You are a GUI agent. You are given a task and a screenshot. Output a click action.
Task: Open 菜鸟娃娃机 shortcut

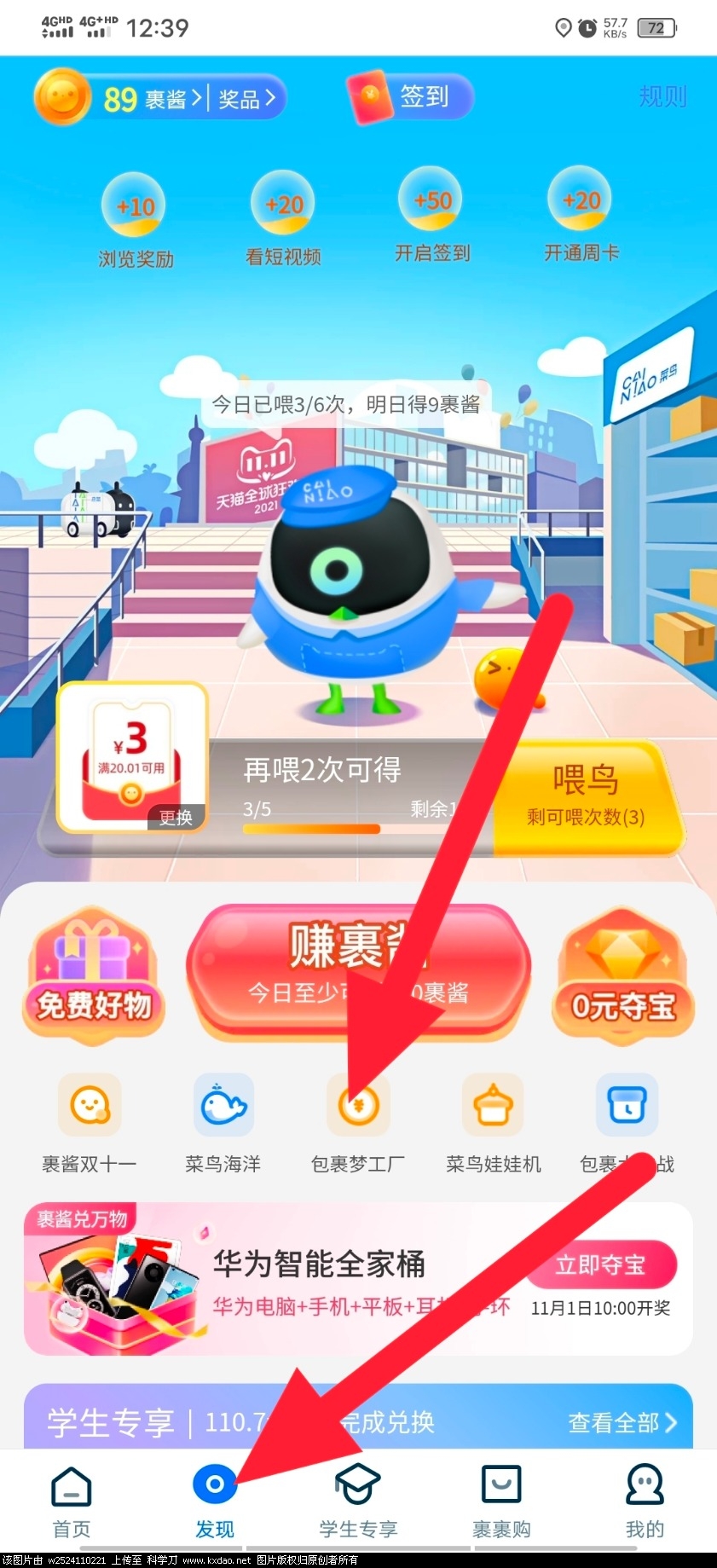[x=493, y=1106]
